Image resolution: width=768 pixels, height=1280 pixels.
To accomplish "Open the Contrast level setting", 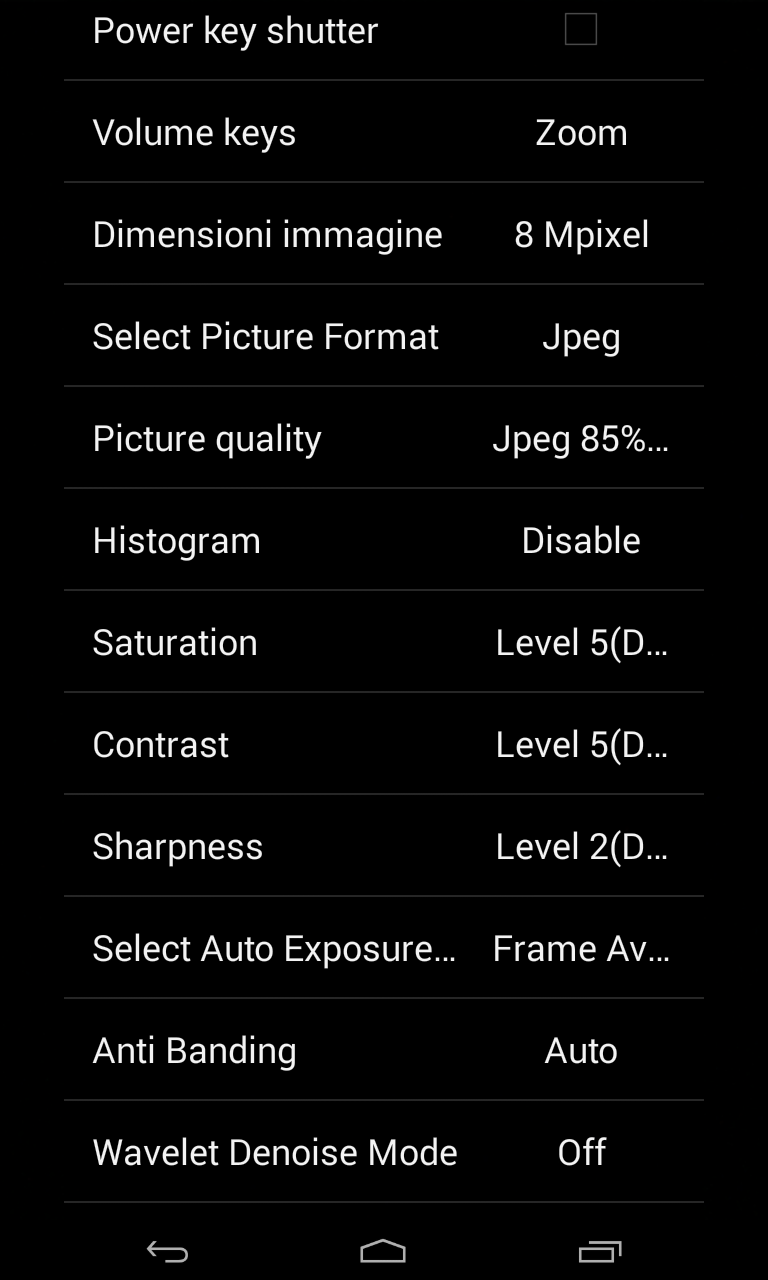I will [384, 744].
